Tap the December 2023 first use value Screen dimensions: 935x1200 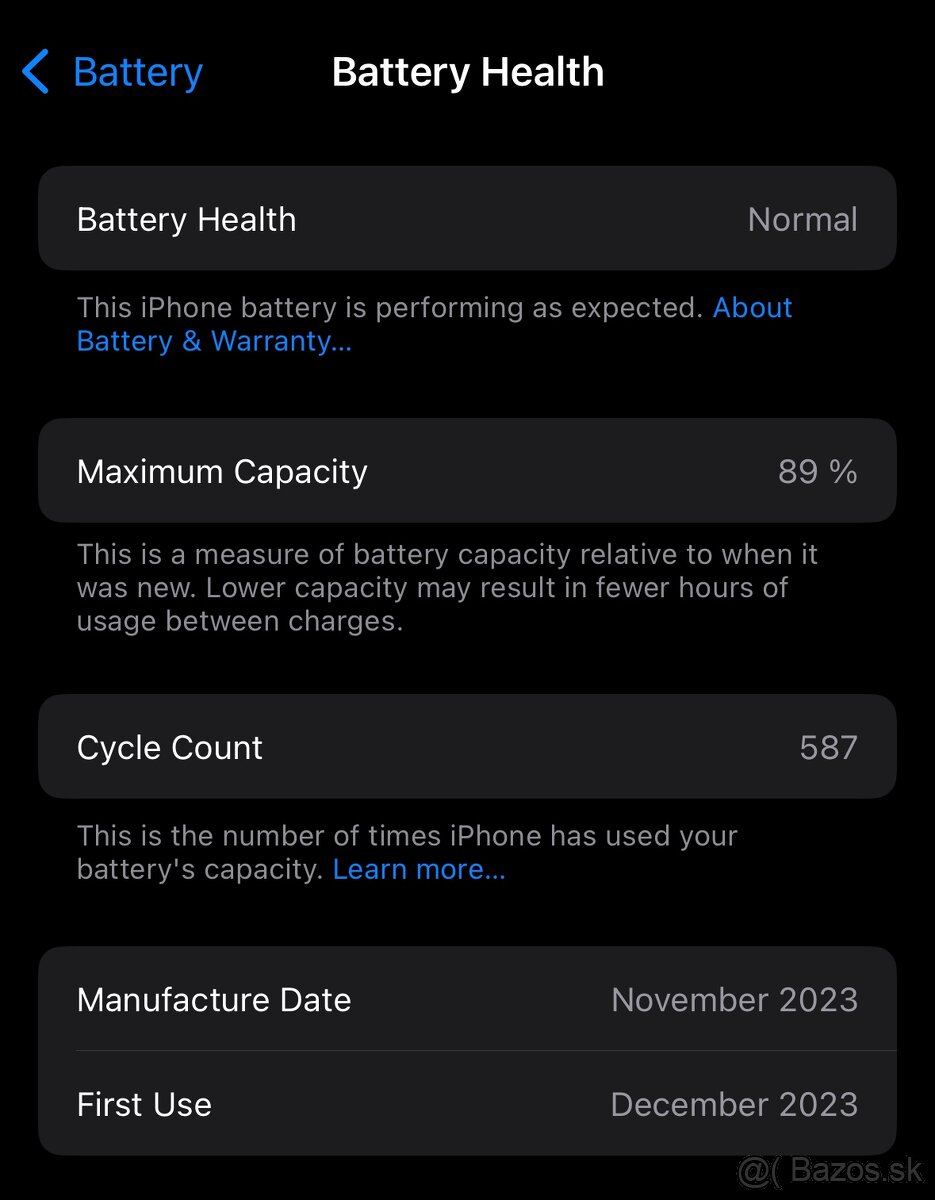click(735, 1105)
